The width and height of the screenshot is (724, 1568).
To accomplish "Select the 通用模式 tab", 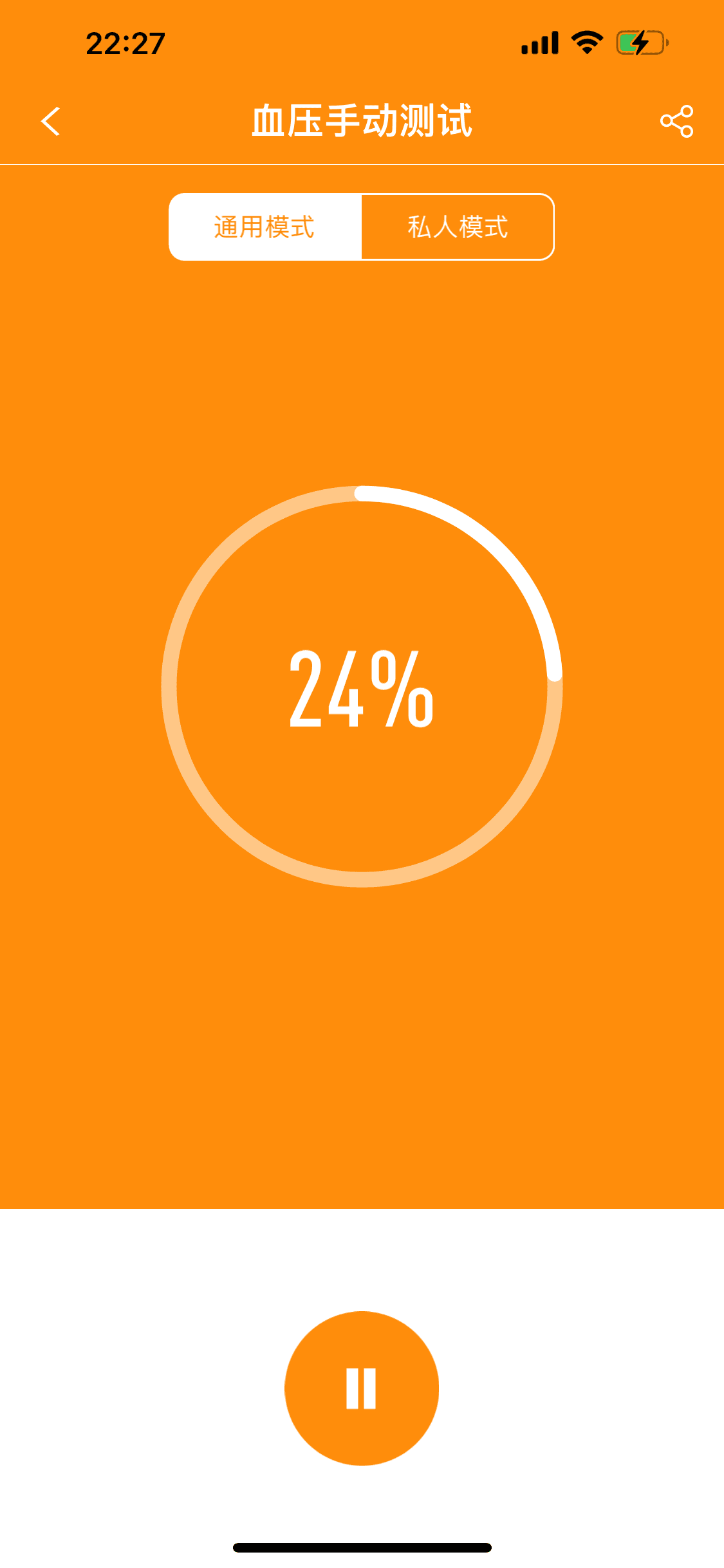I will coord(265,227).
